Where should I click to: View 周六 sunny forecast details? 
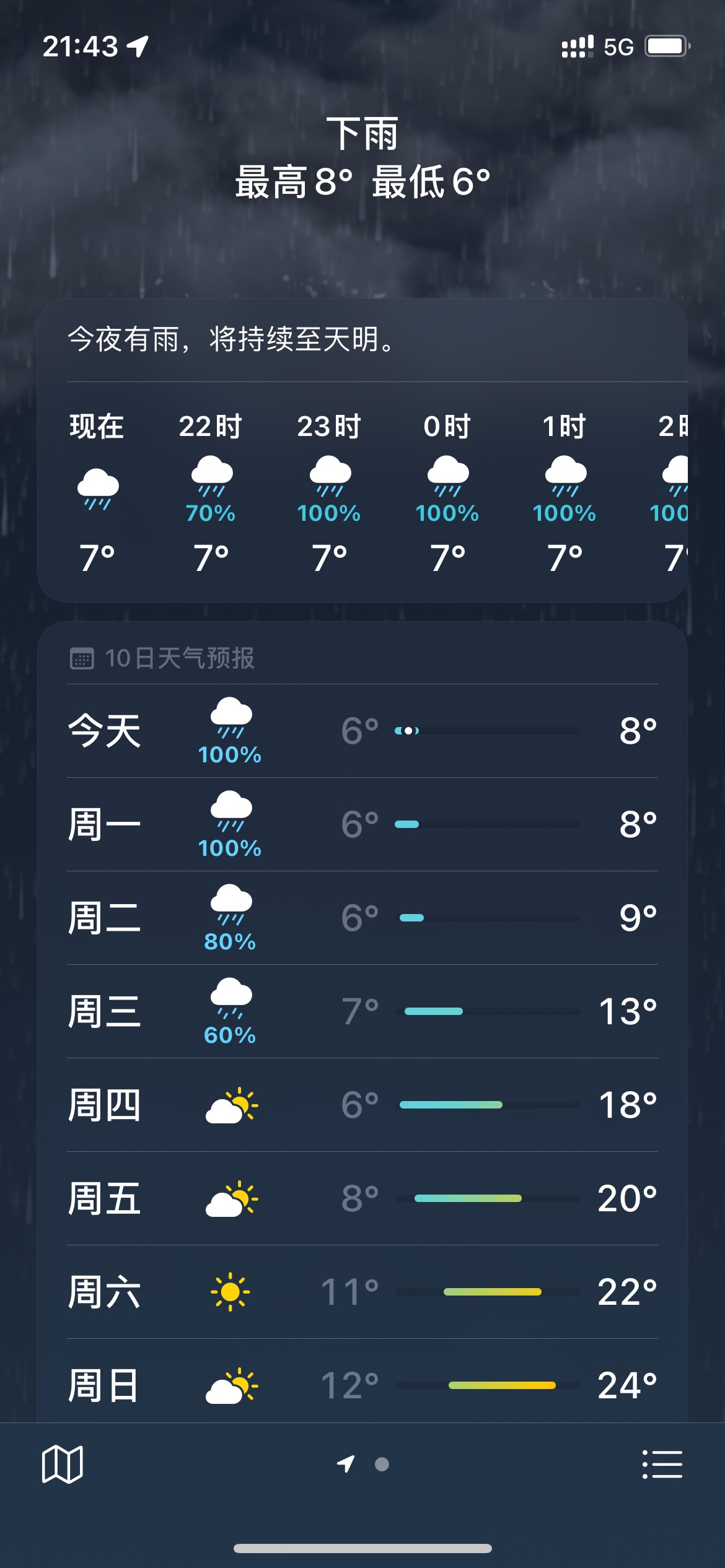point(362,1292)
